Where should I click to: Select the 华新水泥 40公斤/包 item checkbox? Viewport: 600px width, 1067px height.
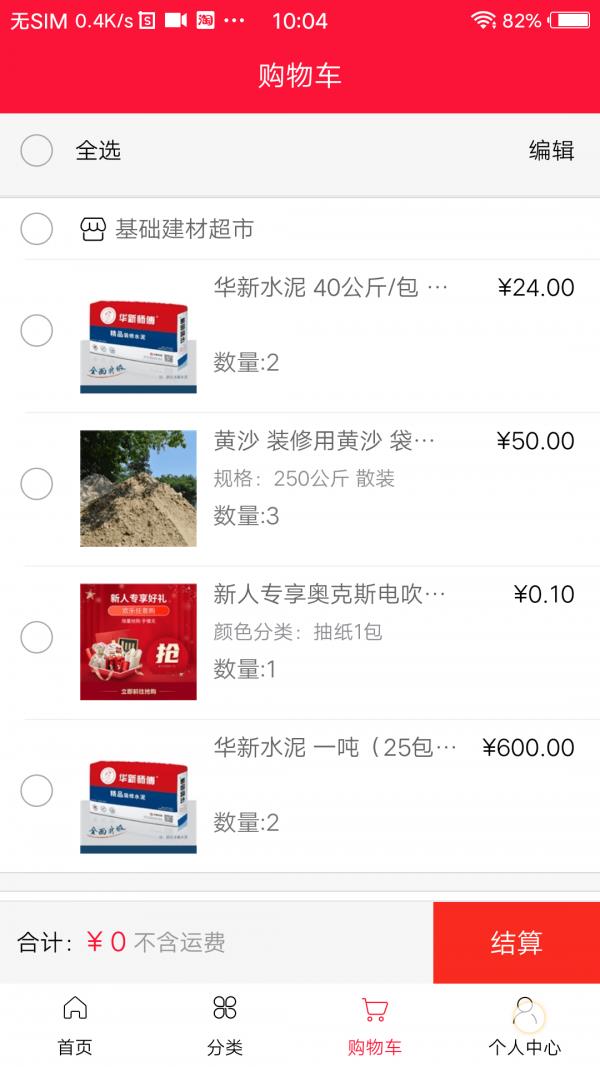click(37, 330)
